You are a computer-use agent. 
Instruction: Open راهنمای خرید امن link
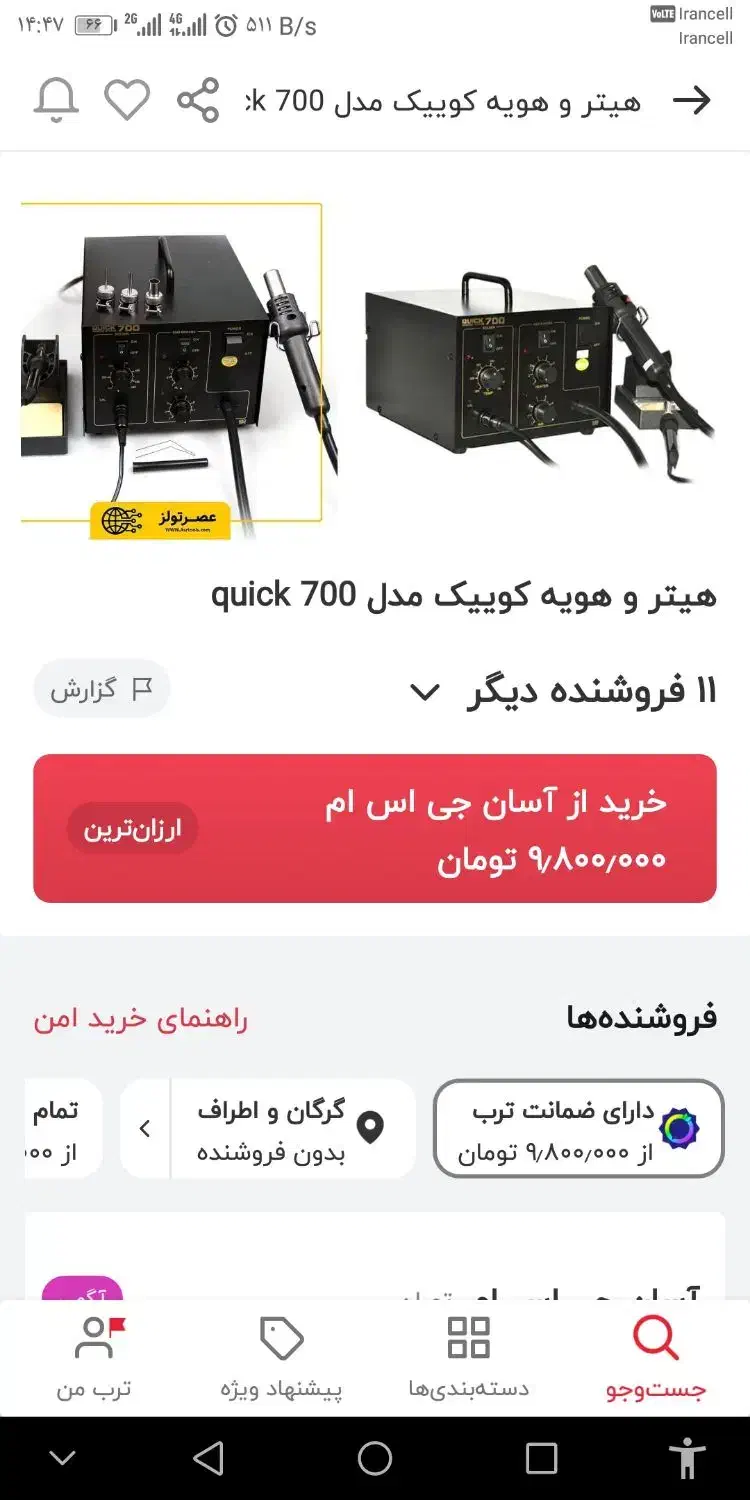pyautogui.click(x=140, y=1019)
